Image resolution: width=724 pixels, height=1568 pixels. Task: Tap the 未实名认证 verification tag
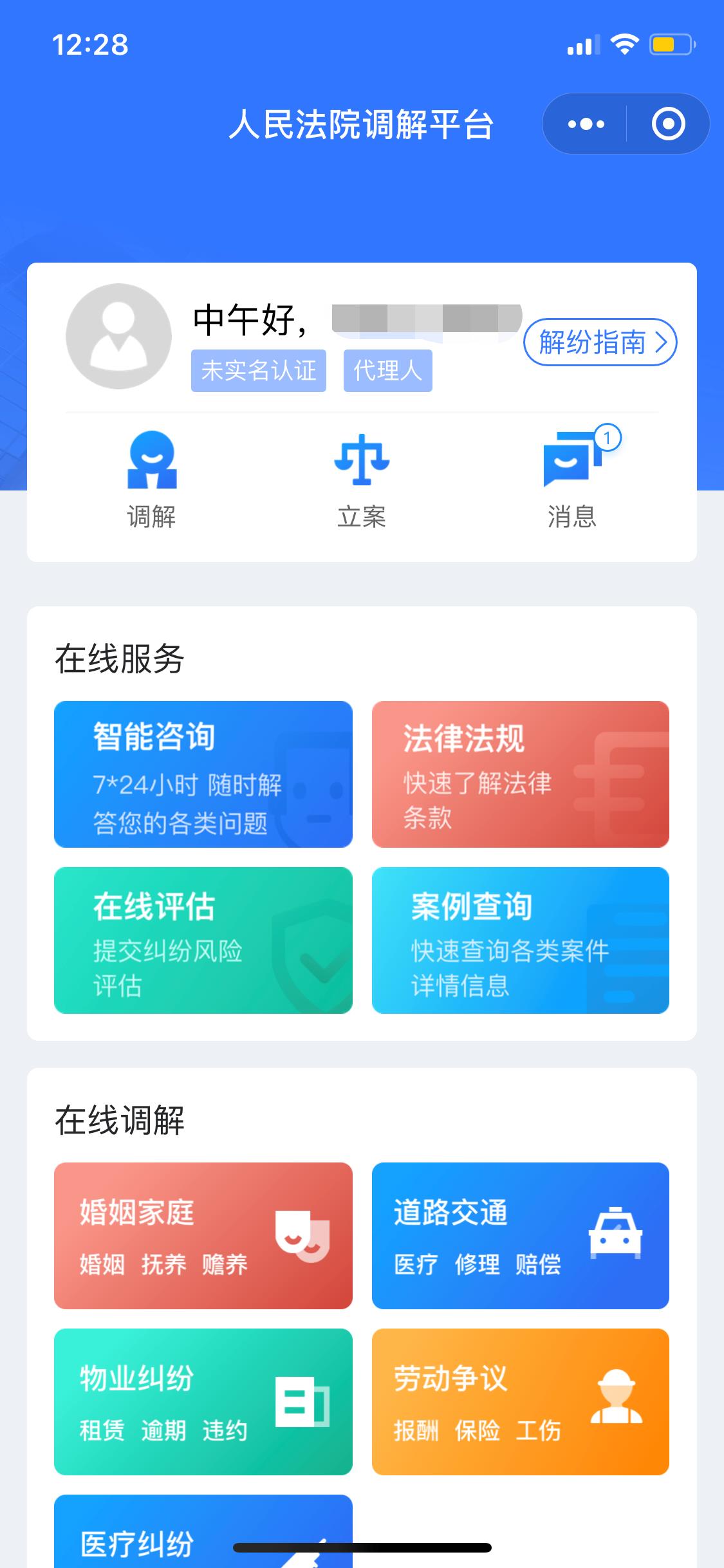pos(259,371)
